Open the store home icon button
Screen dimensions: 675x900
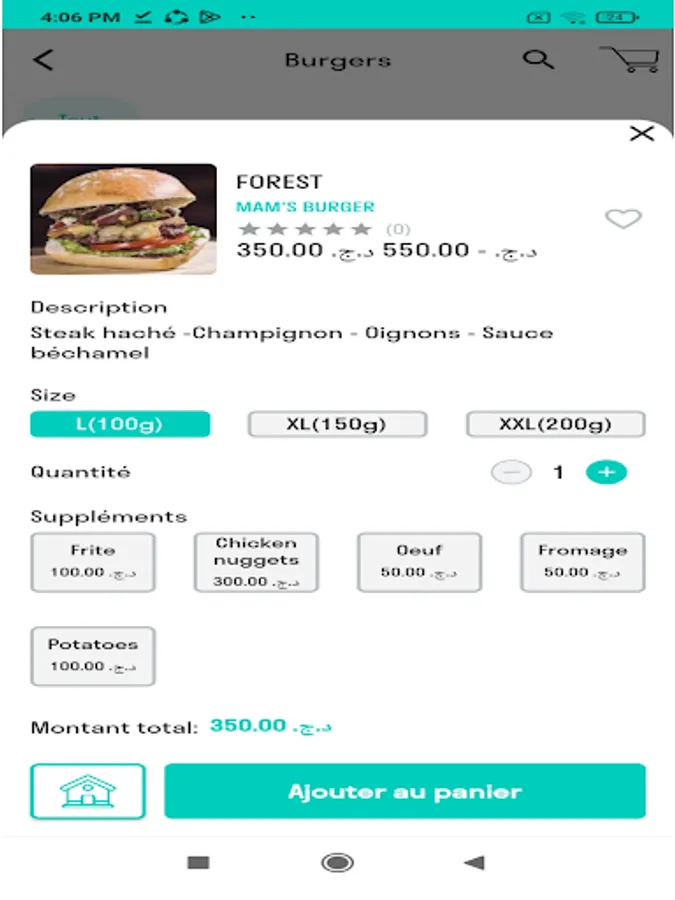click(88, 791)
